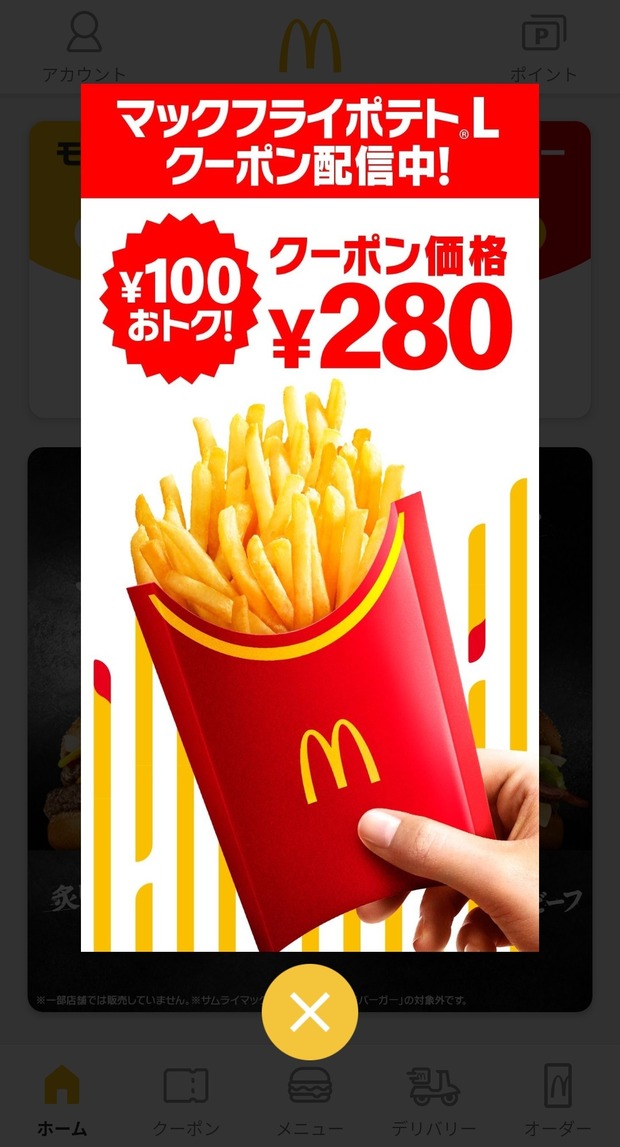The height and width of the screenshot is (1147, 620).
Task: Dismiss the French fries coupon popup
Action: pos(310,1014)
